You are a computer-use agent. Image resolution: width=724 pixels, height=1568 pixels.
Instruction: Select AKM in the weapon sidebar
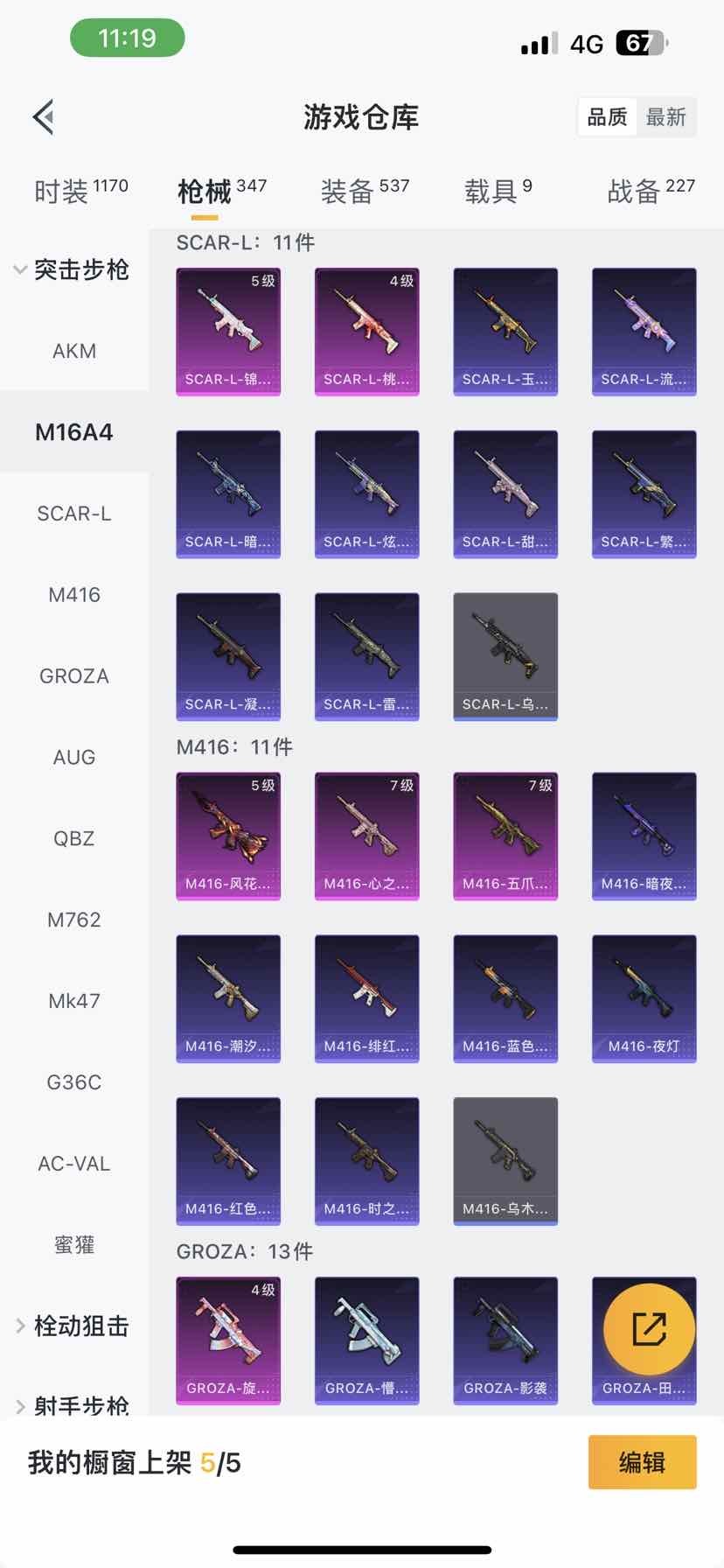coord(74,351)
